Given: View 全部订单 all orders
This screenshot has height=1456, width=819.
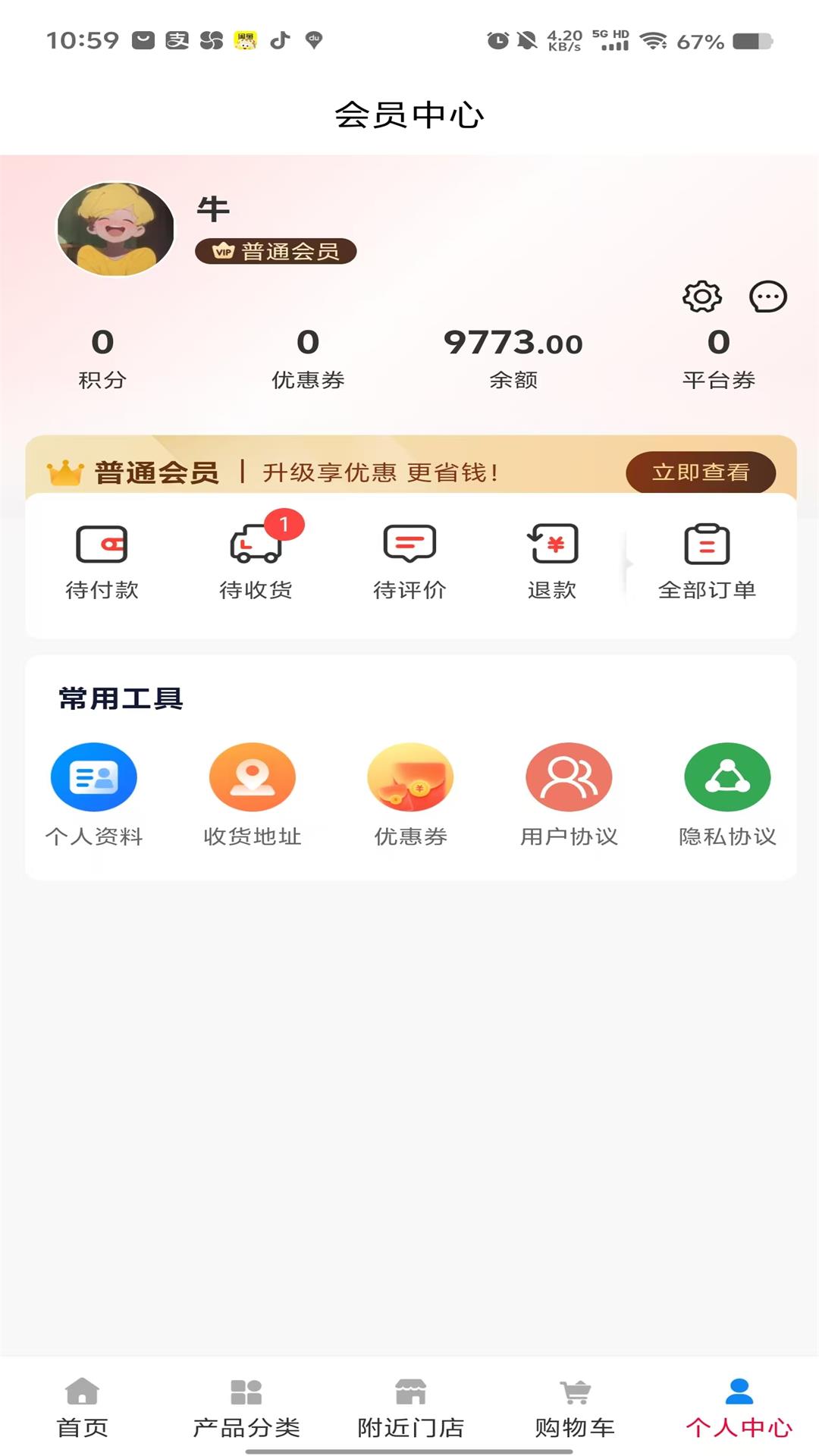Looking at the screenshot, I should pos(707,557).
